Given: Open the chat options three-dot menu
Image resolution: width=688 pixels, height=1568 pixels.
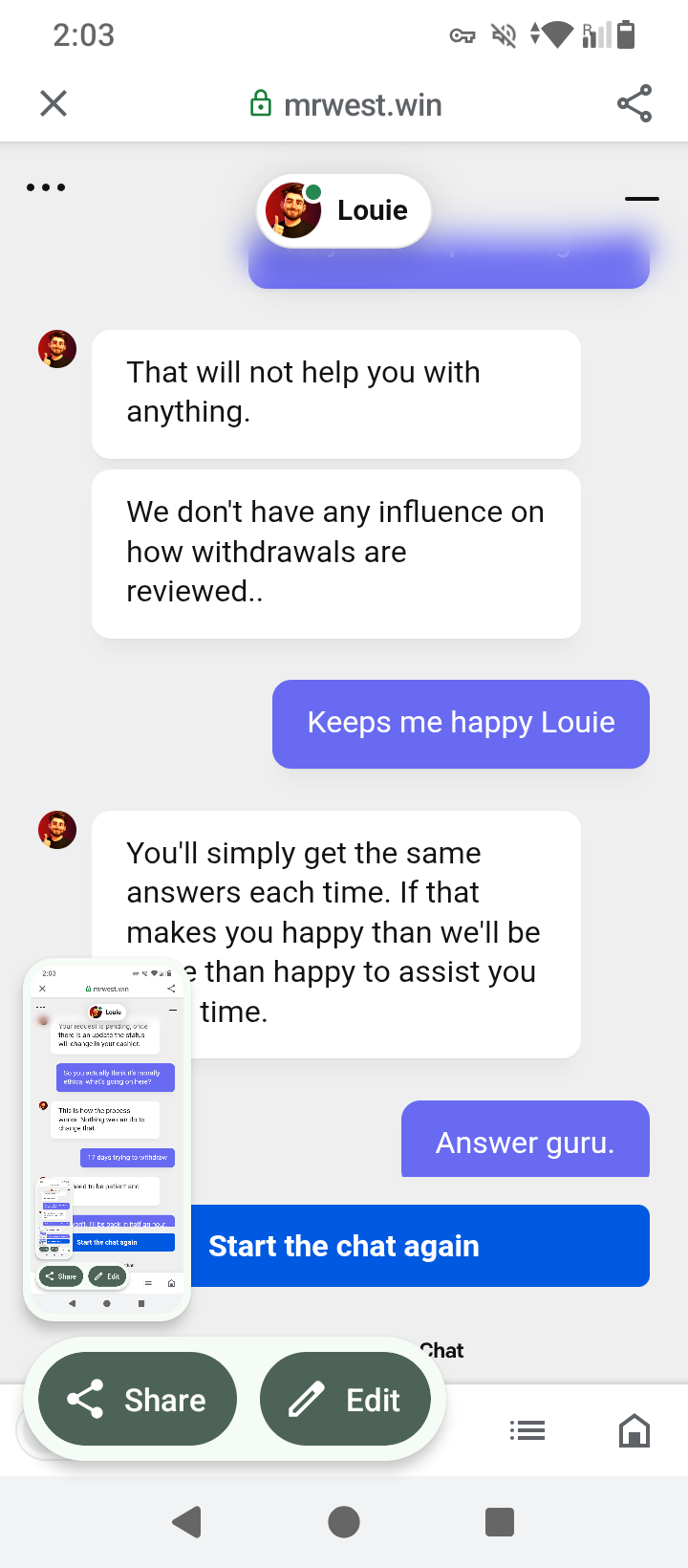Looking at the screenshot, I should (46, 187).
